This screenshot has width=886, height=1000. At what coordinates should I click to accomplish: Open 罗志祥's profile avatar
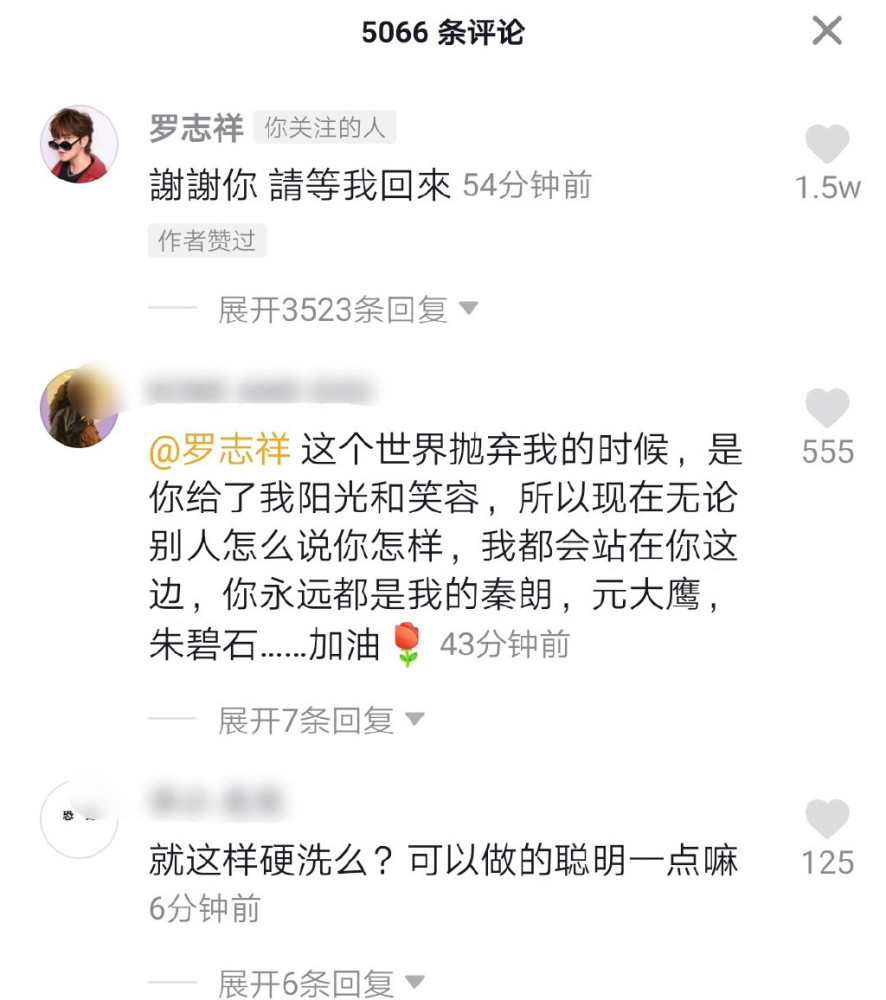(79, 143)
